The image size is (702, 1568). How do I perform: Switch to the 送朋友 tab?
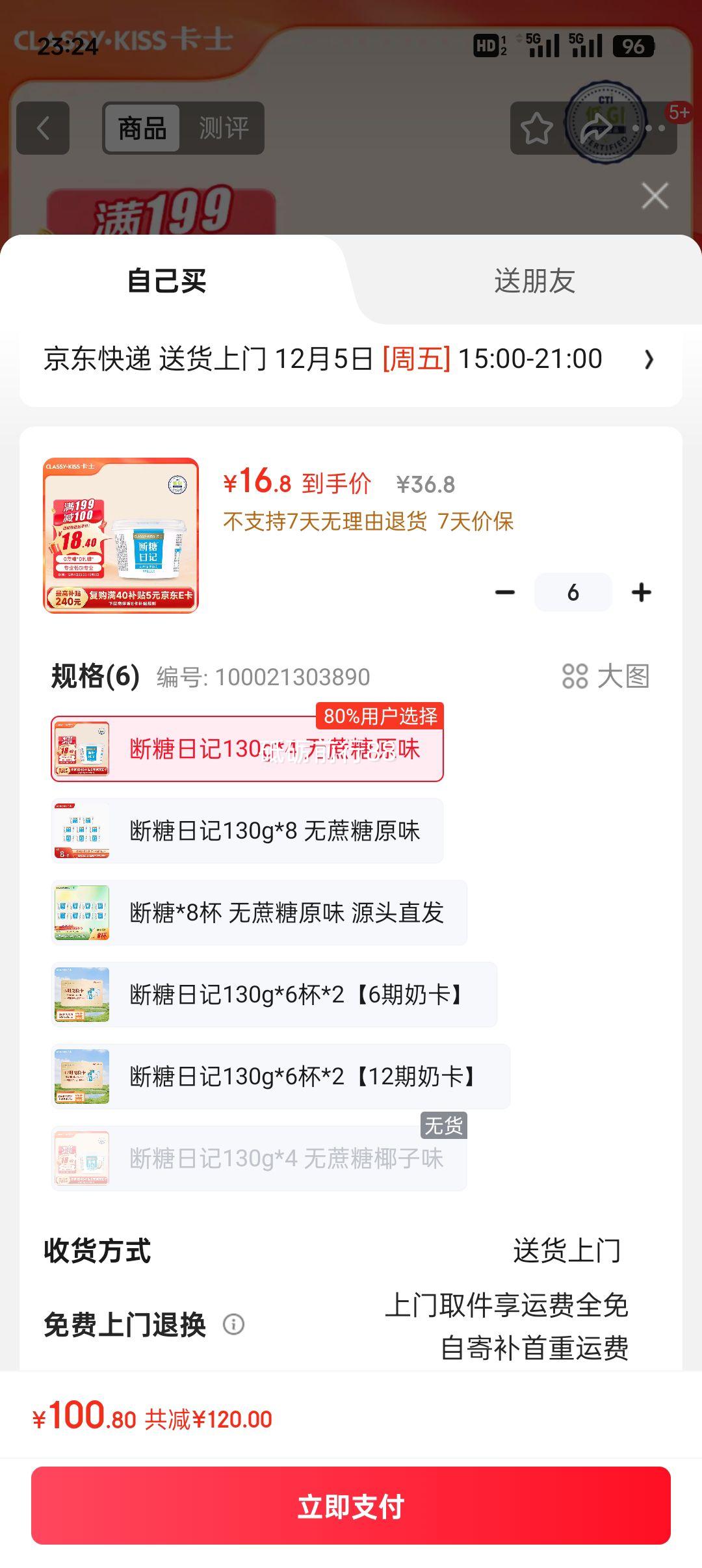535,280
